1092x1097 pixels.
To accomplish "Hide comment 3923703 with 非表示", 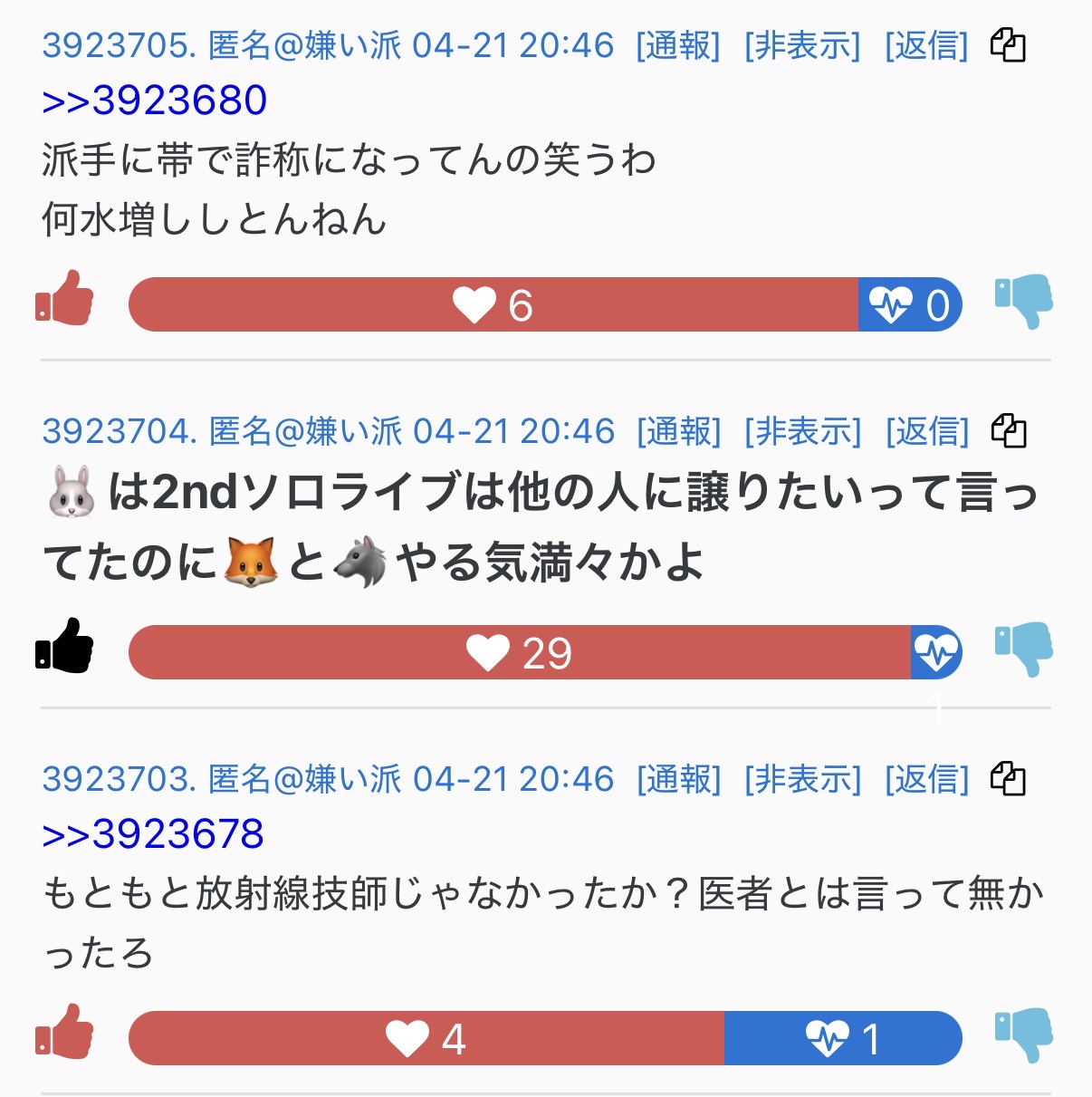I will tap(803, 779).
